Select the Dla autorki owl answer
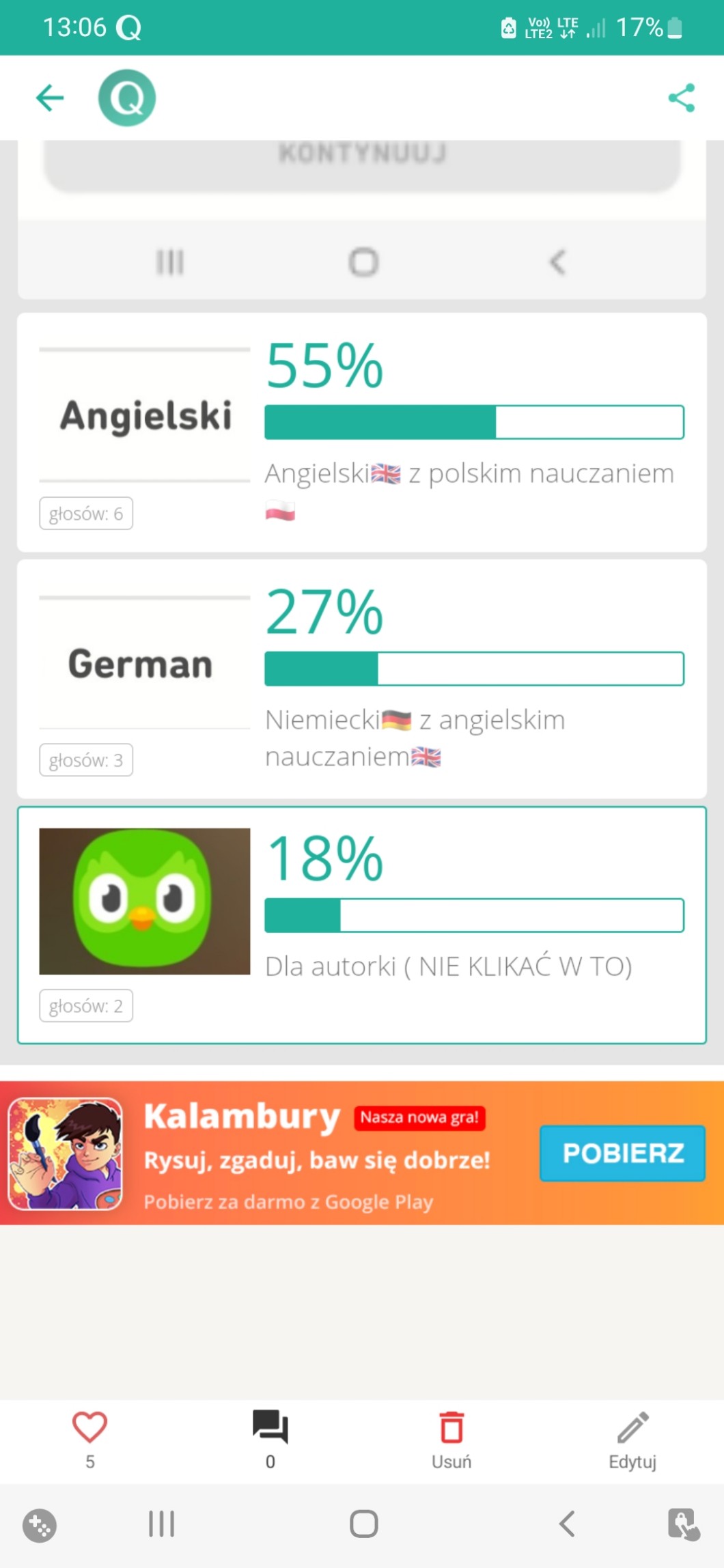 pos(361,925)
